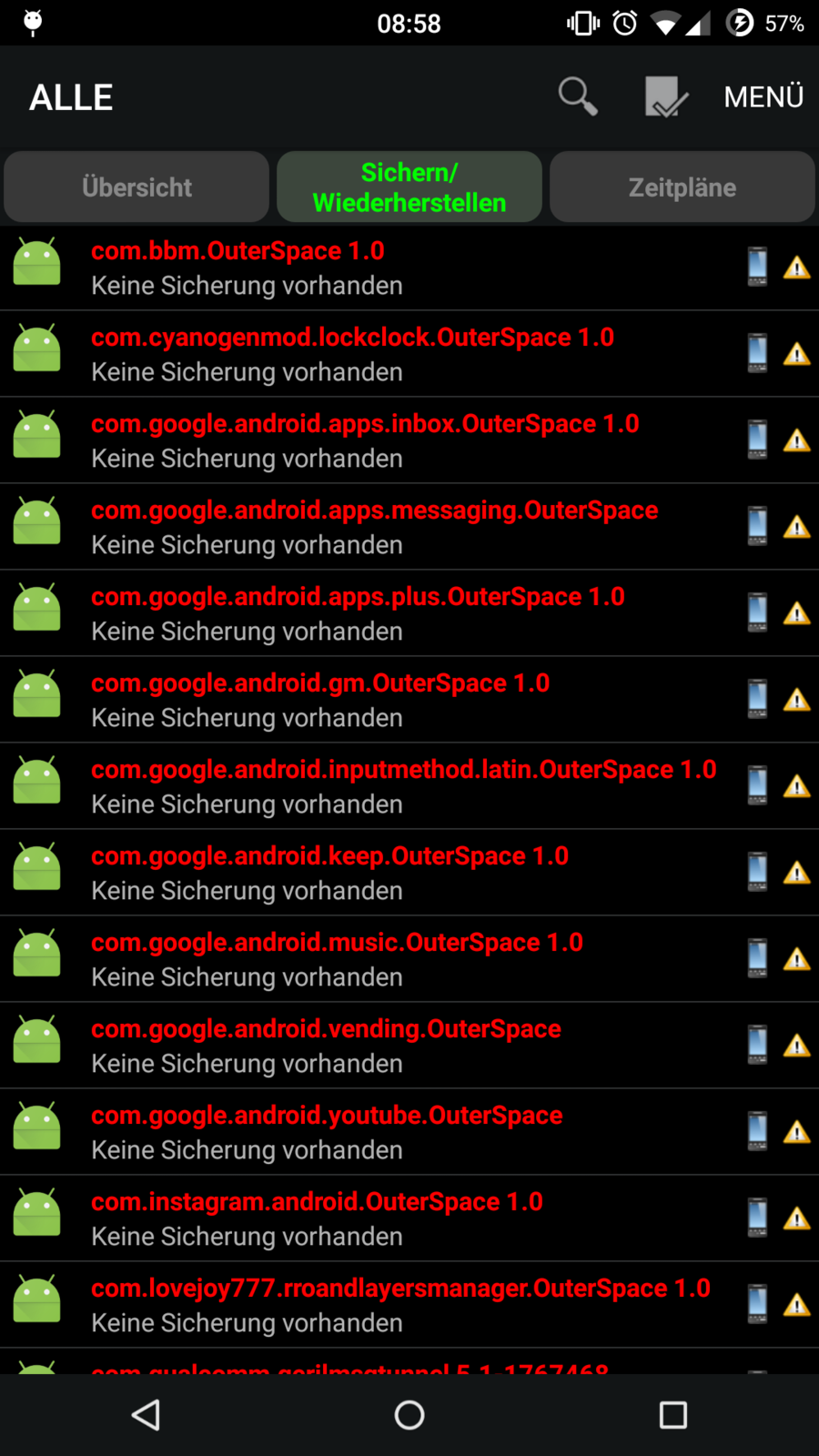Open the MENÜ button

(x=763, y=96)
